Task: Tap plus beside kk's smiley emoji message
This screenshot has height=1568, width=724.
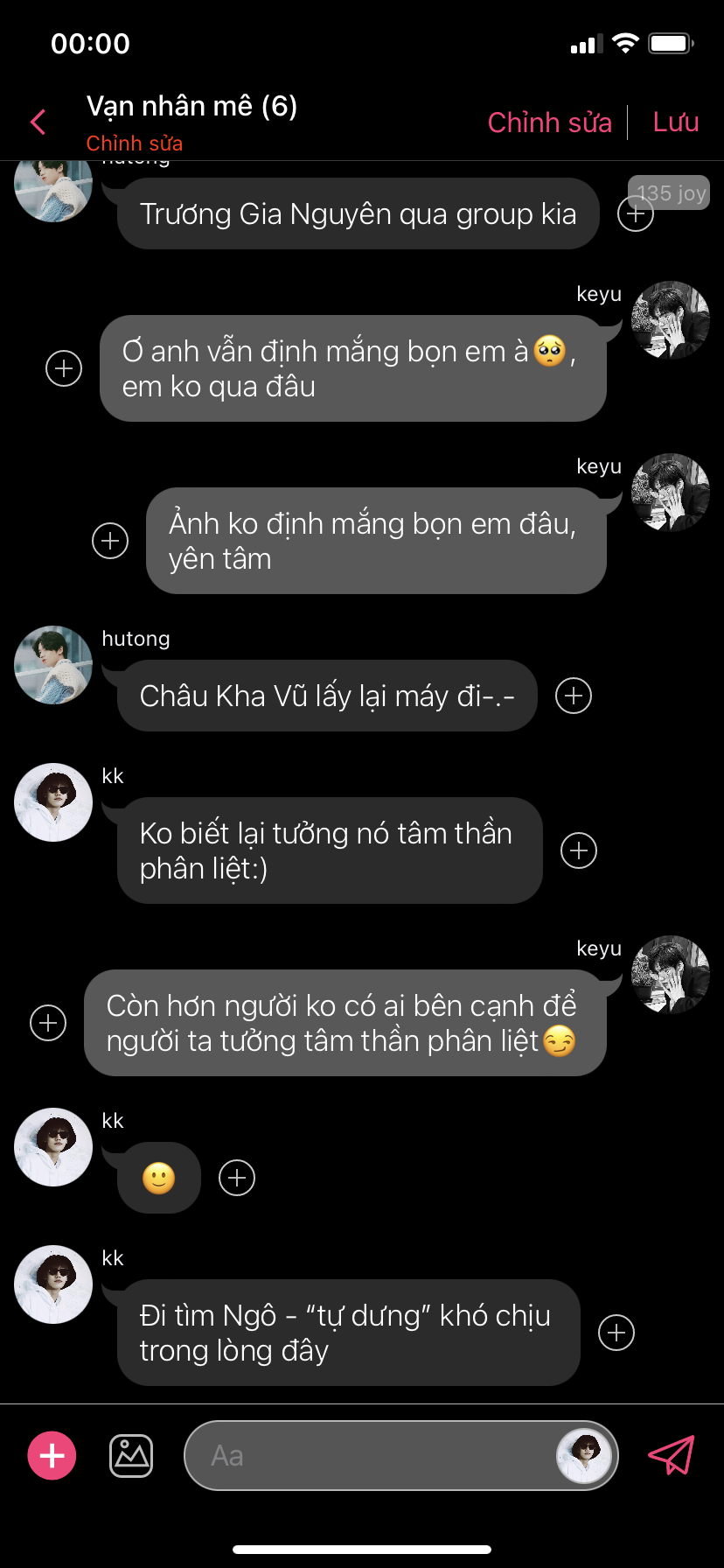Action: click(237, 1178)
